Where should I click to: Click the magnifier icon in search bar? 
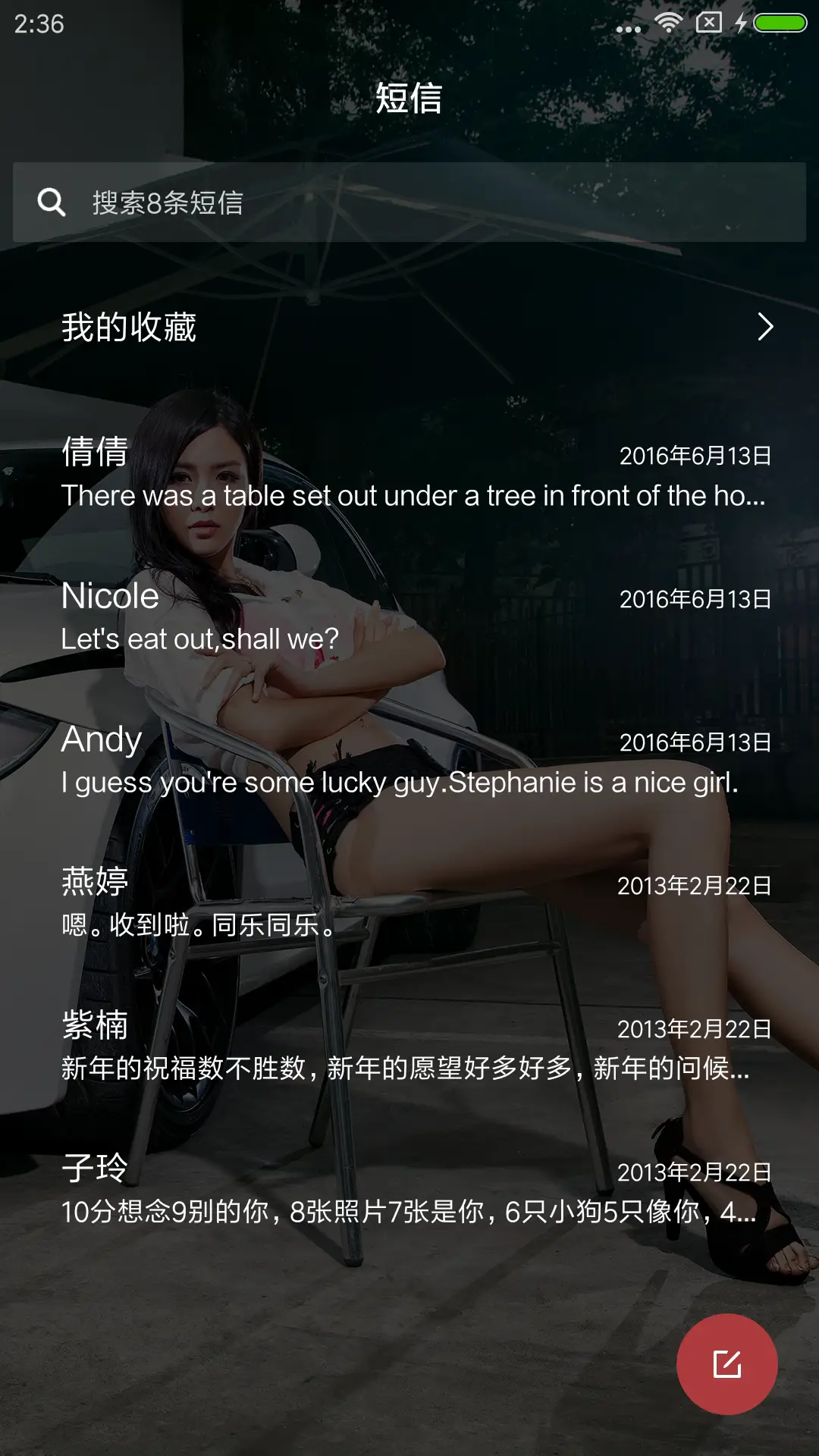(x=50, y=202)
